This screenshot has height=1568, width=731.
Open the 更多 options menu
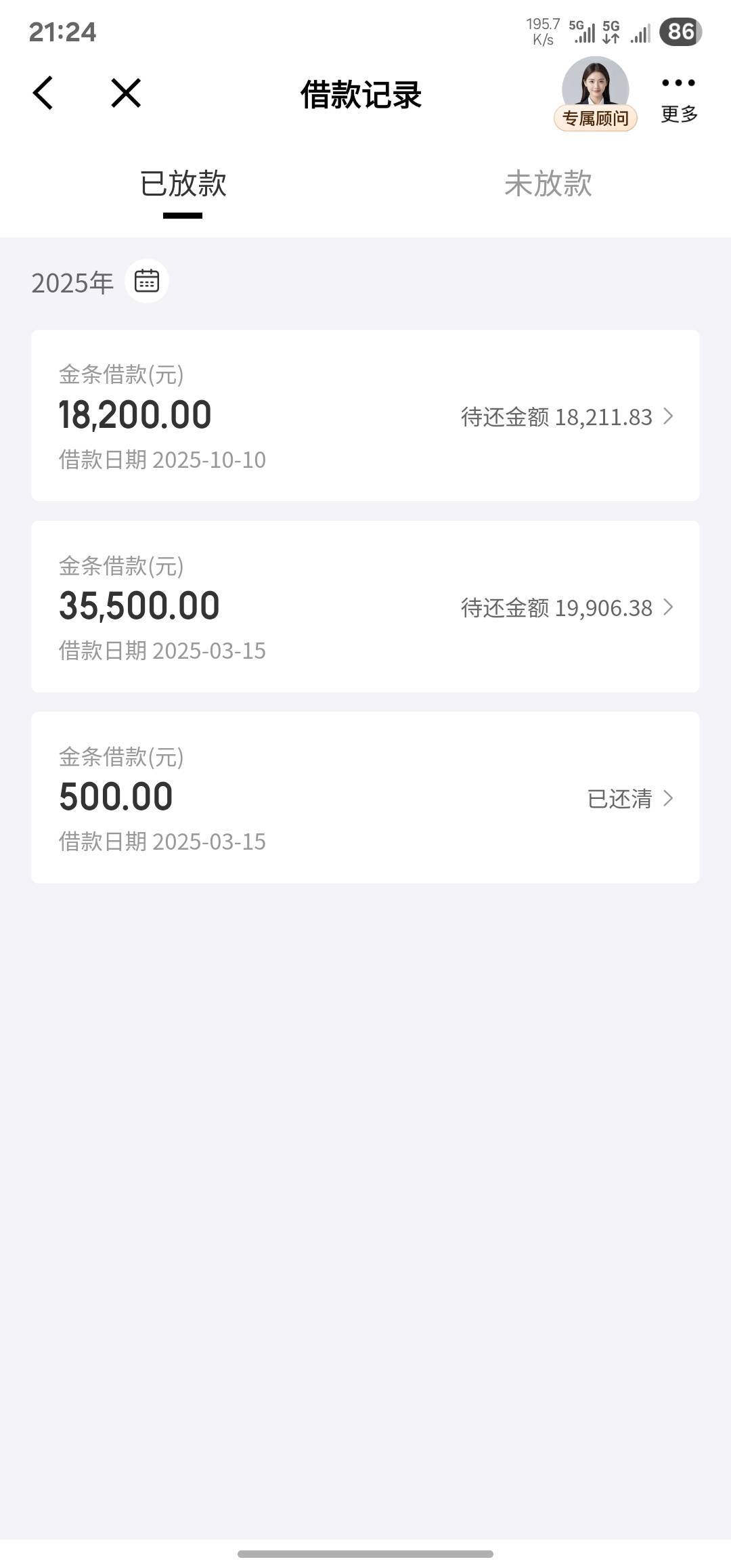678,97
